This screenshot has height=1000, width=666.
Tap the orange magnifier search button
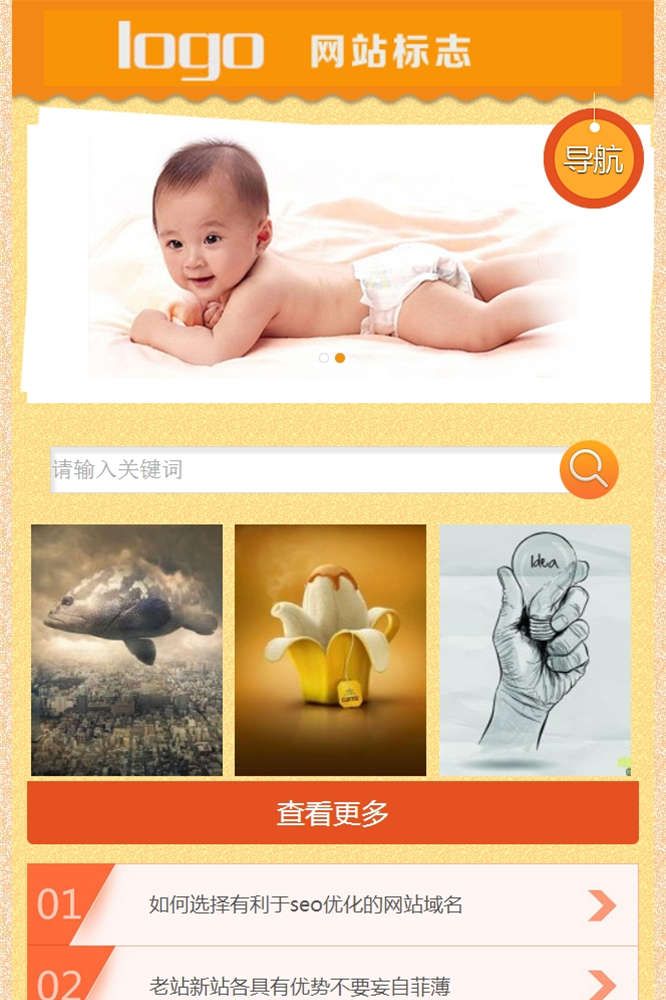[x=589, y=469]
